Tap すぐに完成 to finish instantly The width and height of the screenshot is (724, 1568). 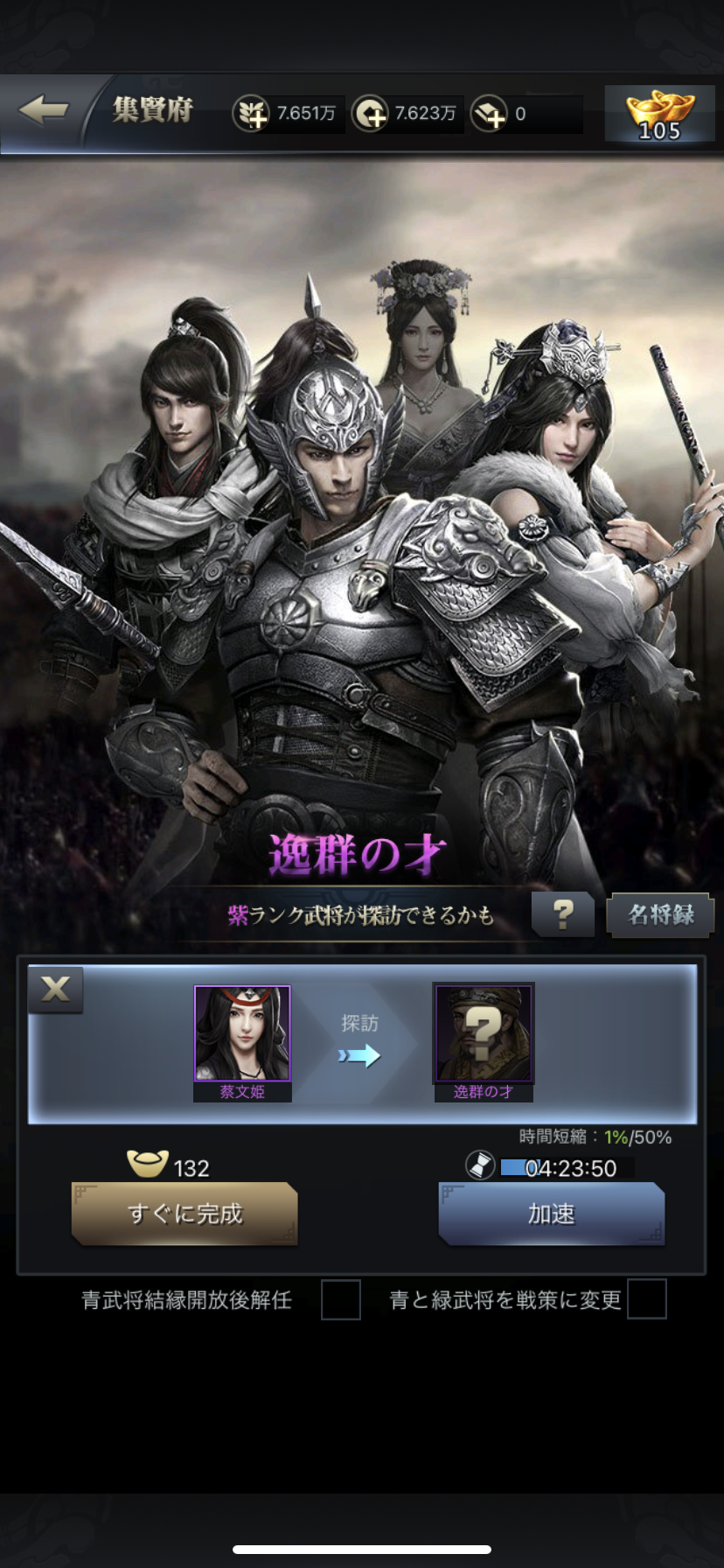184,1214
